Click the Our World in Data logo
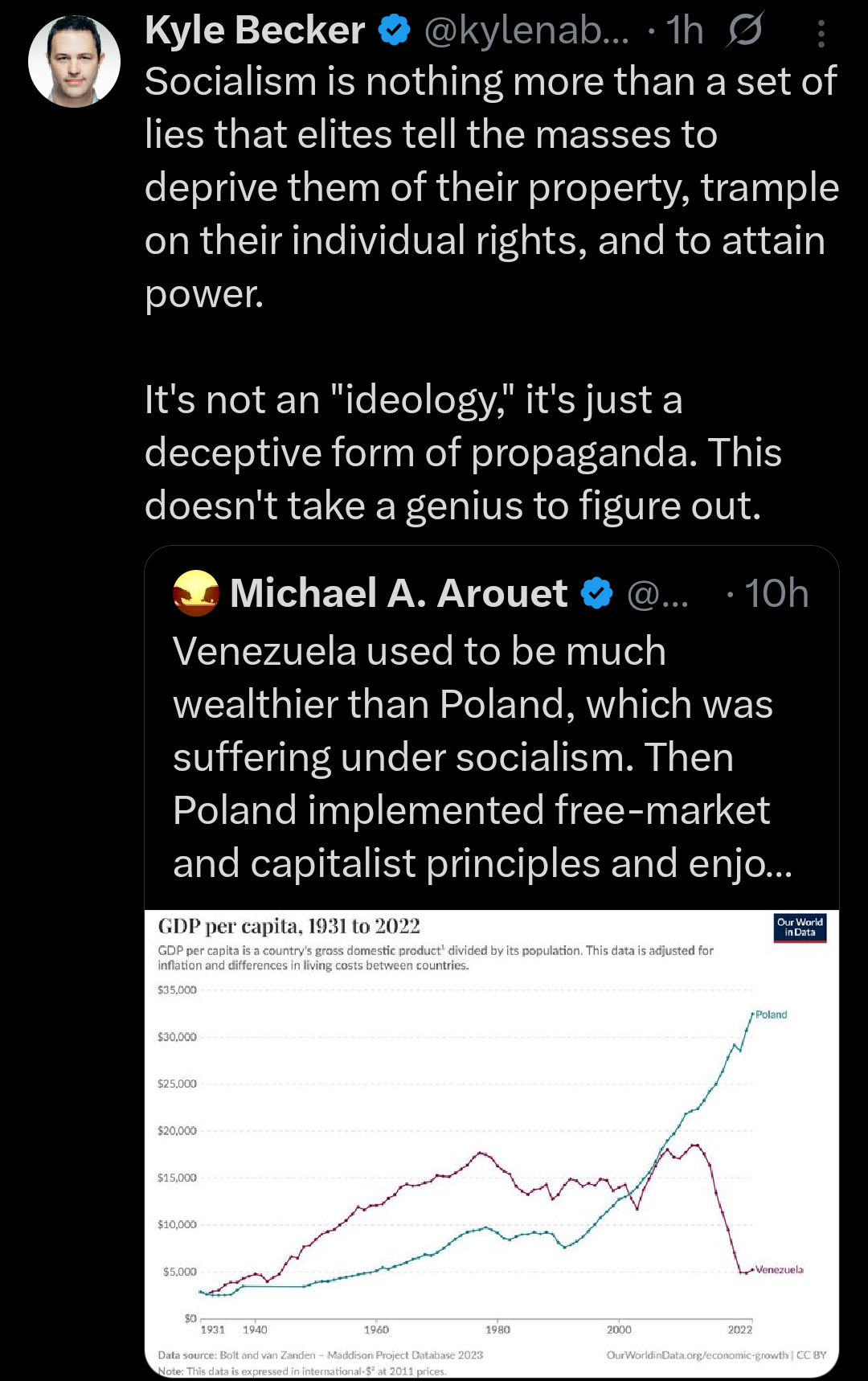This screenshot has height=1381, width=868. pyautogui.click(x=800, y=926)
